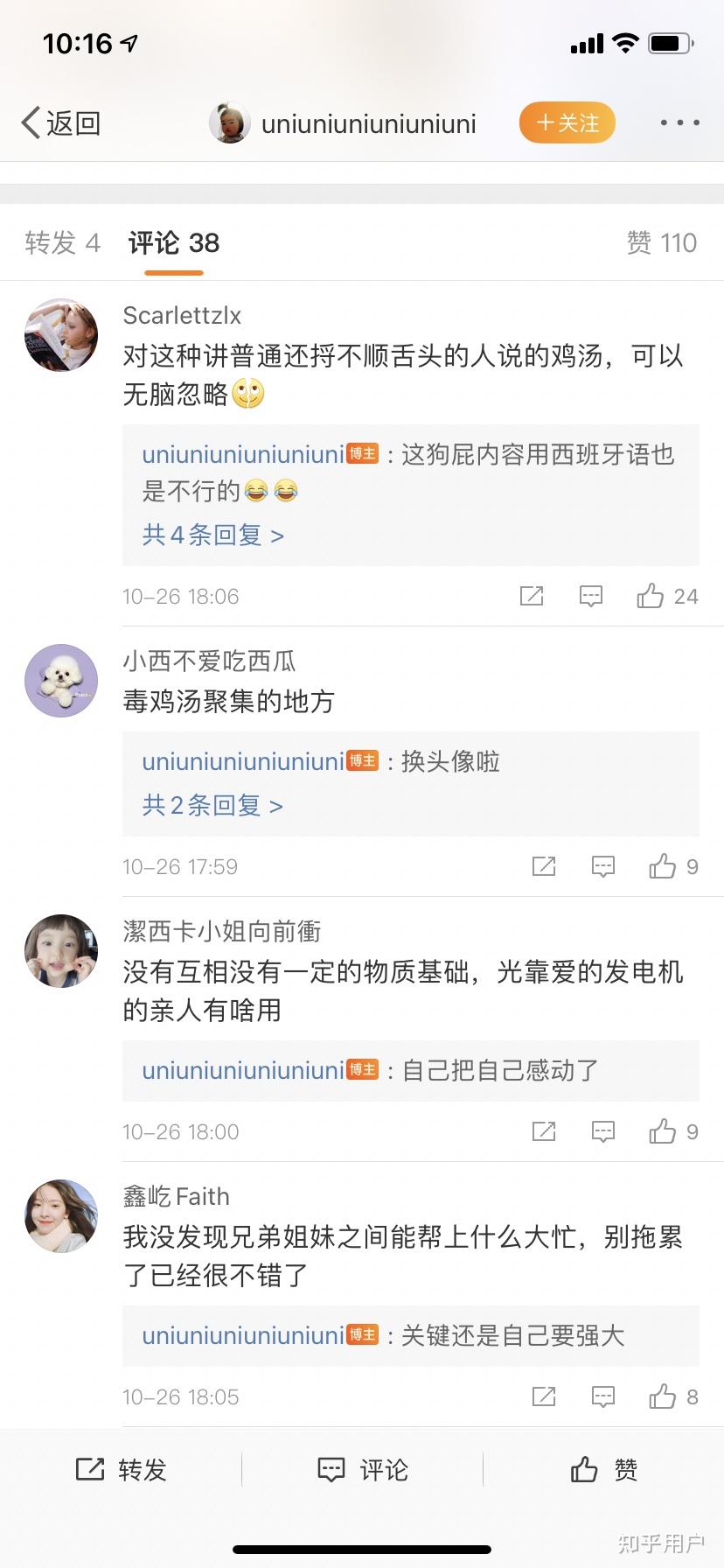This screenshot has height=1568, width=724.
Task: Open Scarlettzlx's profile avatar
Action: click(60, 335)
